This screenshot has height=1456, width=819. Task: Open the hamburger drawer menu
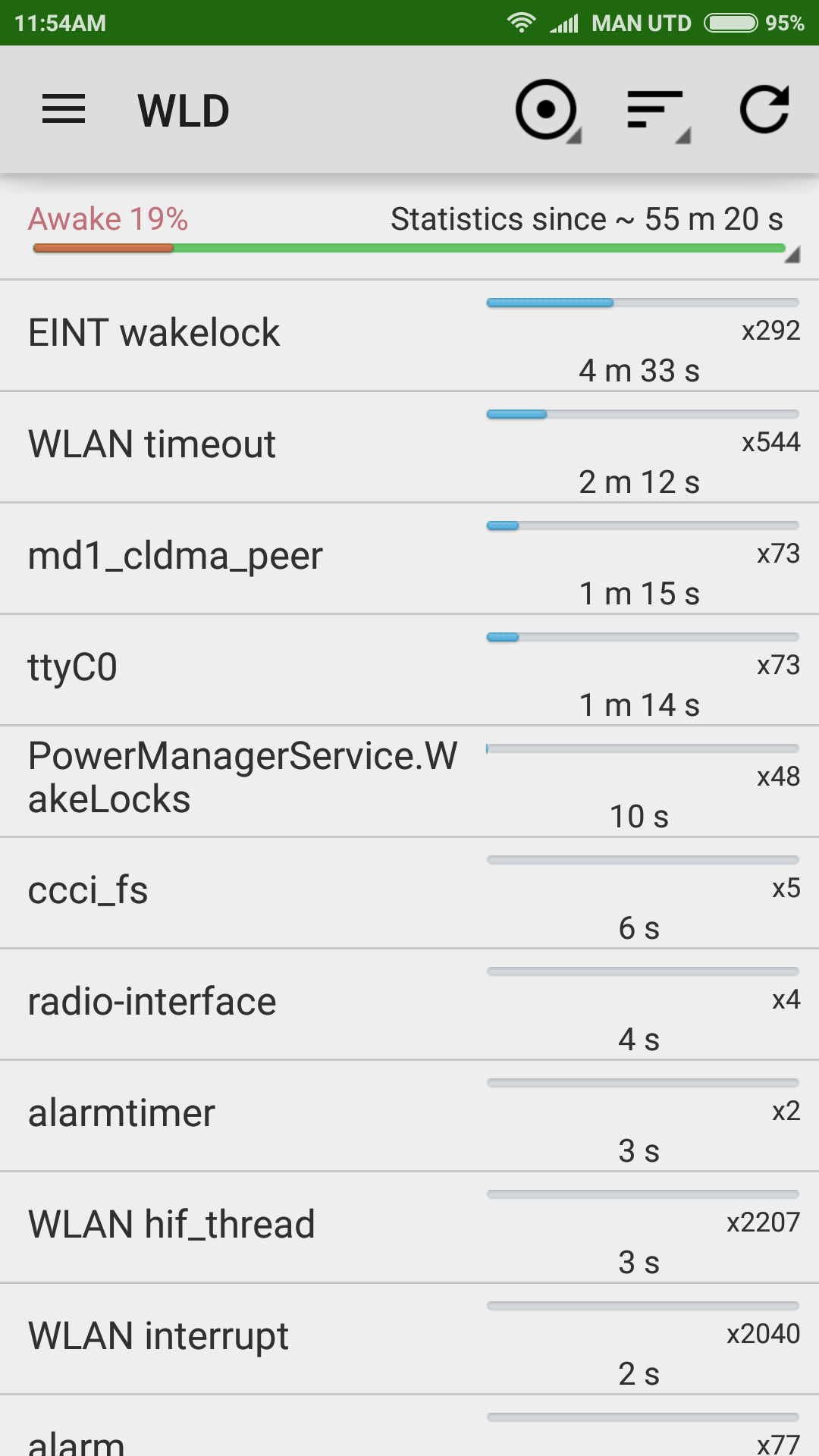[x=64, y=110]
